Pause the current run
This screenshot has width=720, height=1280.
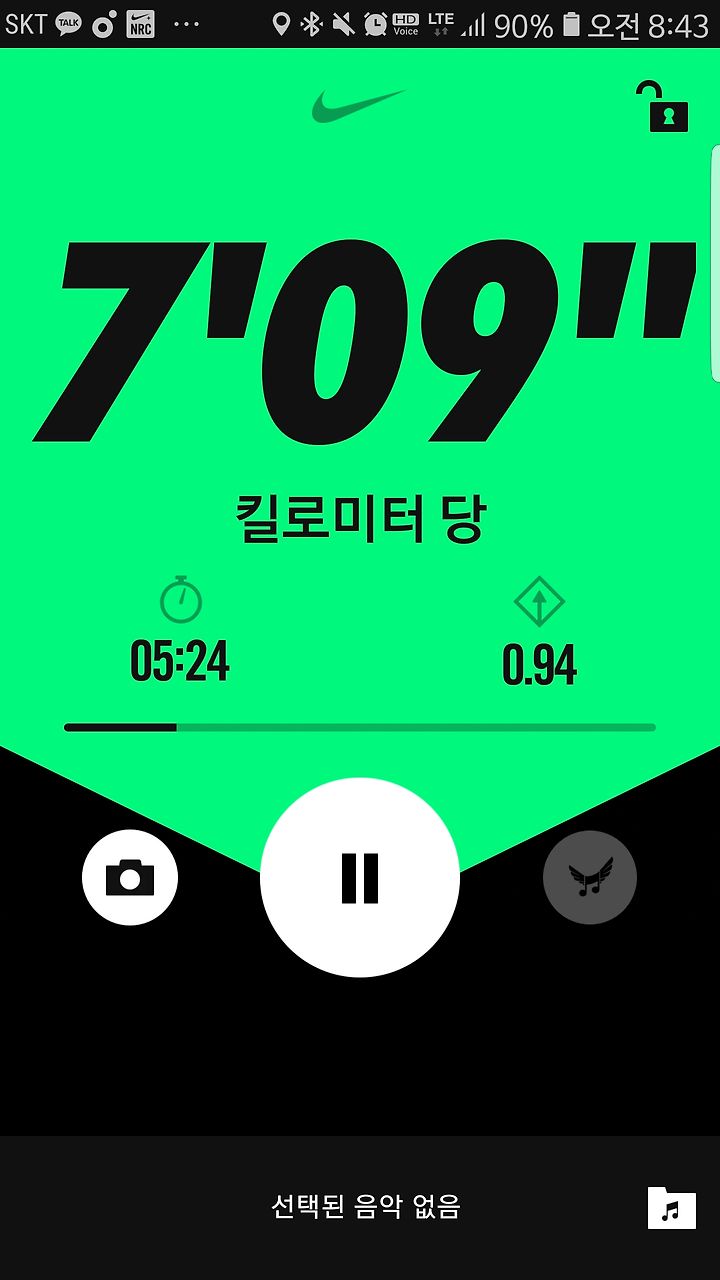(360, 878)
